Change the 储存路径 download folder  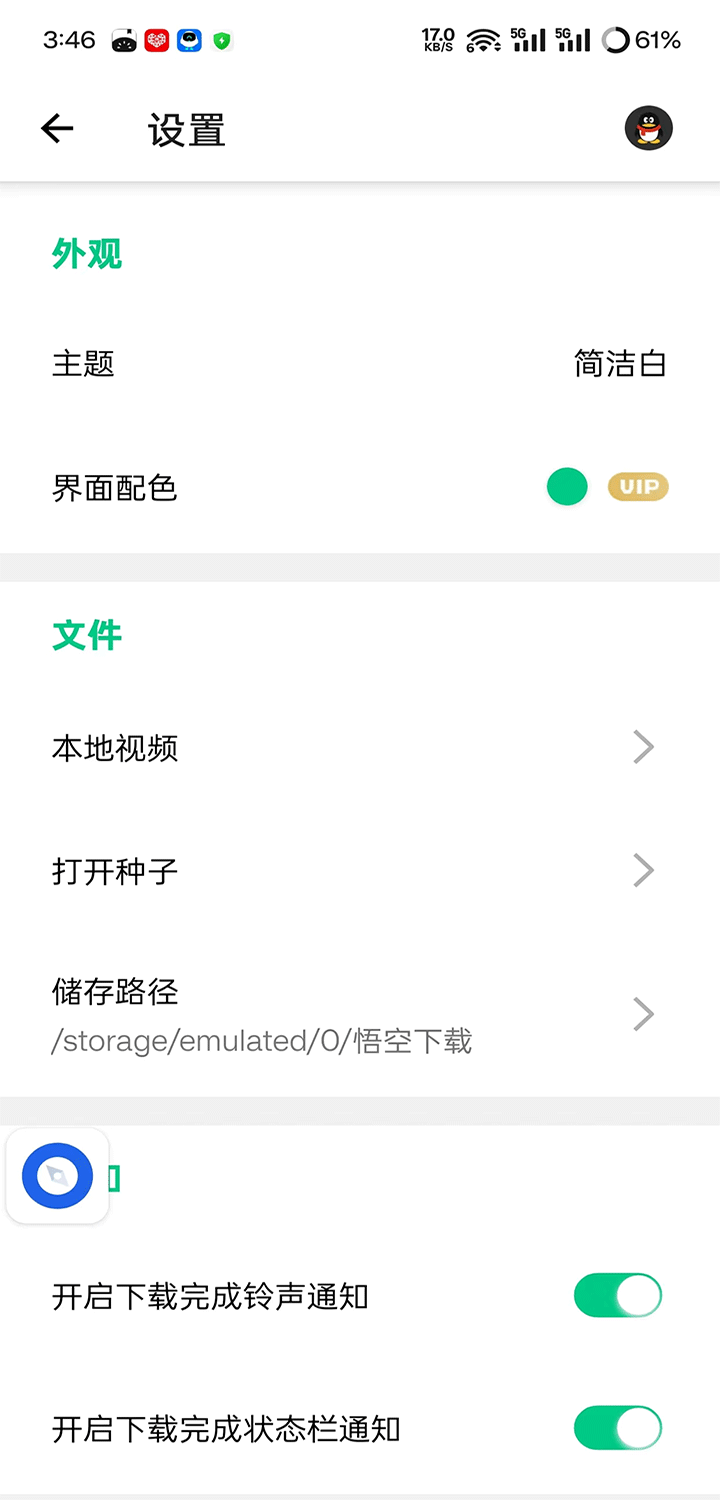click(x=360, y=1015)
